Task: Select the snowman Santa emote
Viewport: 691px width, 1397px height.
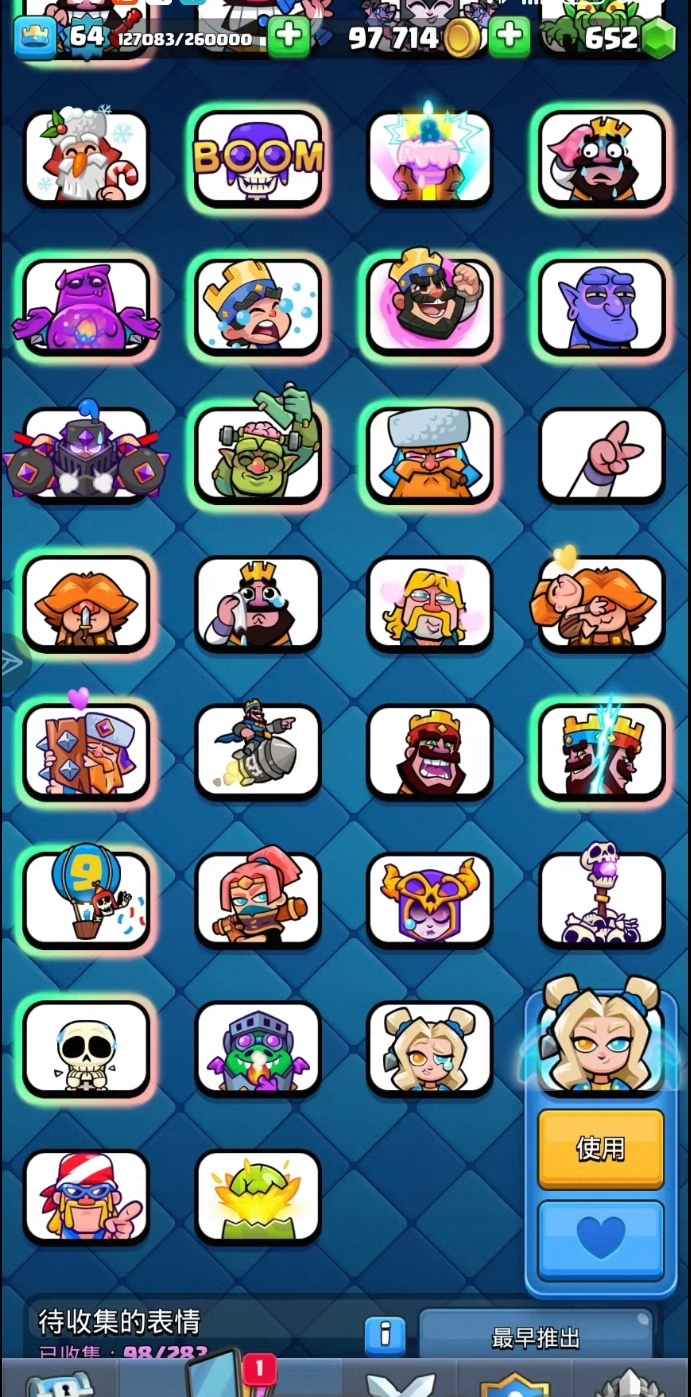Action: tap(86, 157)
